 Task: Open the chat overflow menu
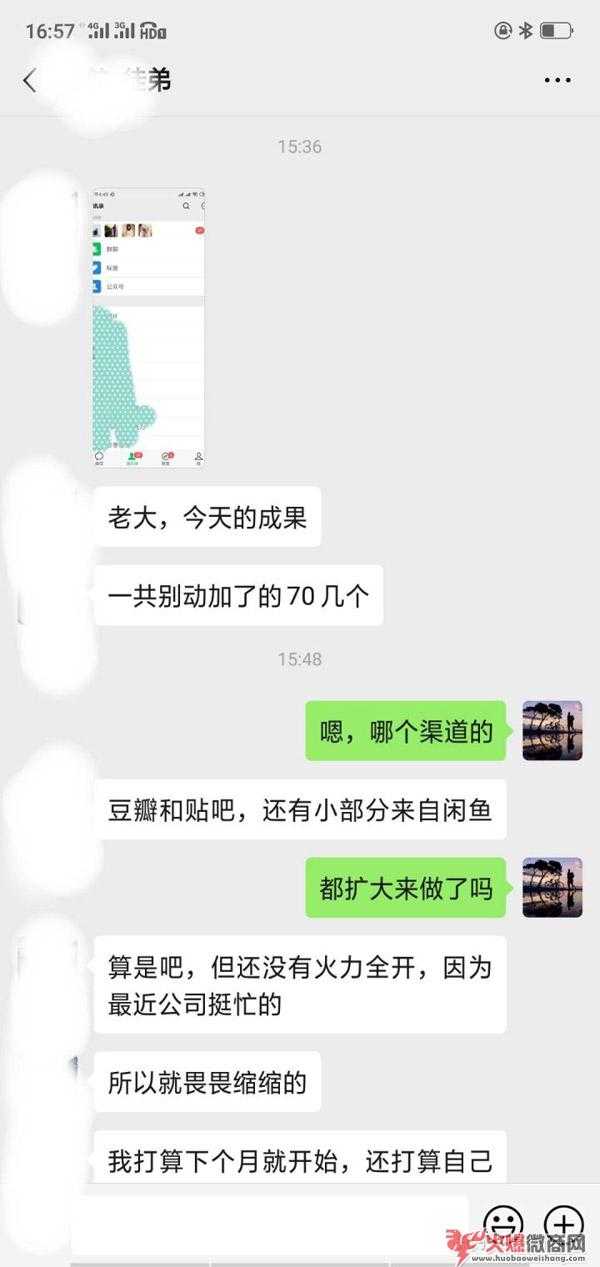[x=557, y=81]
